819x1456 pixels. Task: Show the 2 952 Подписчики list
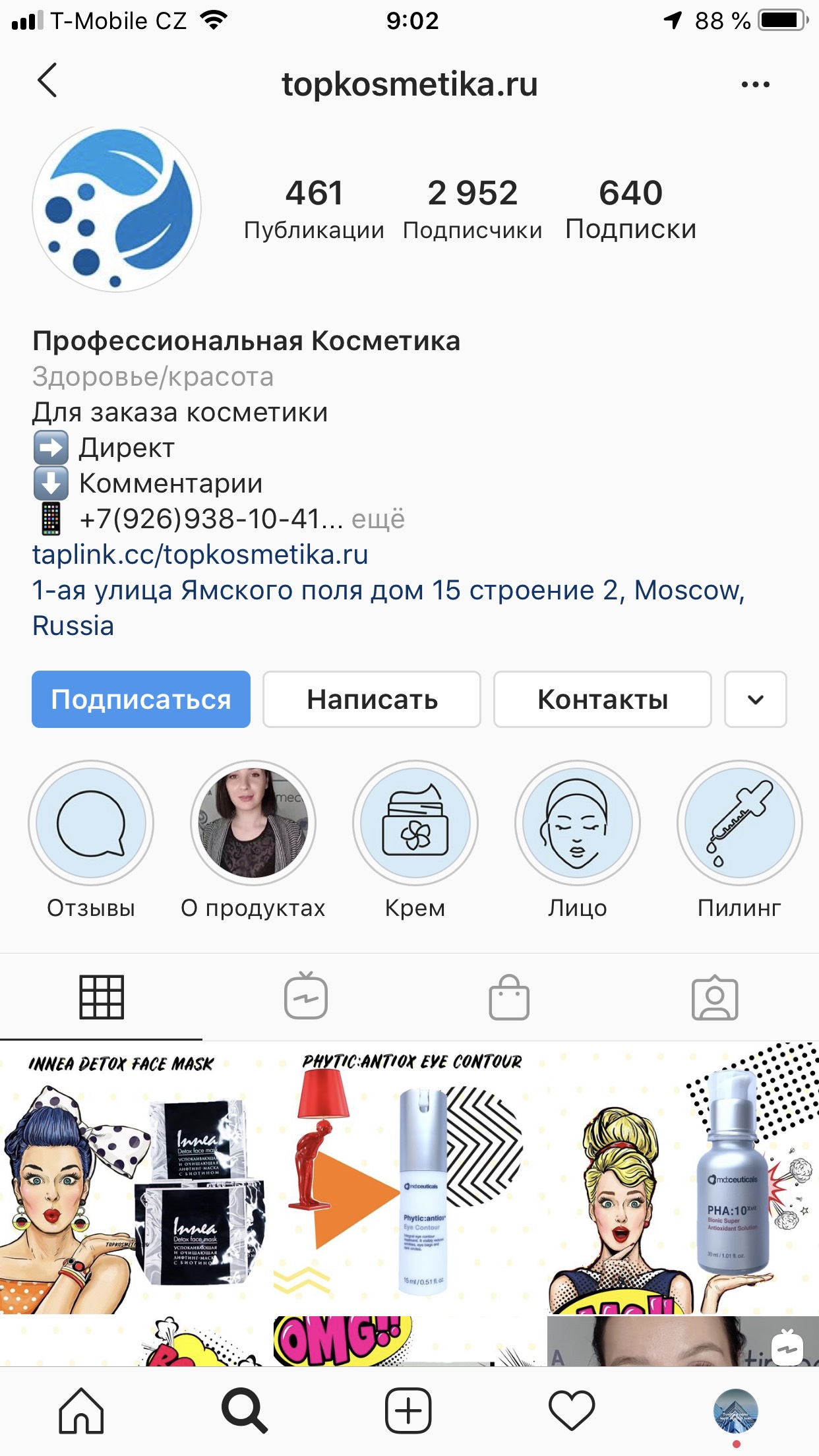coord(472,209)
